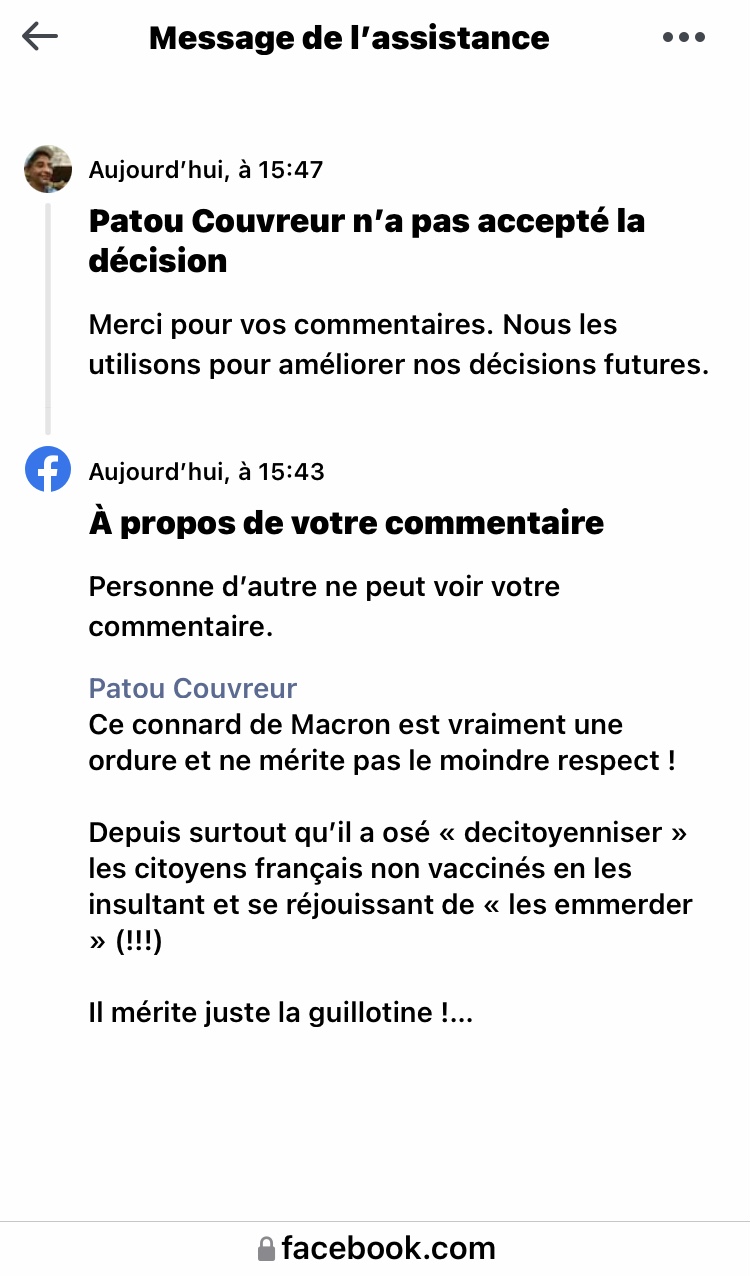
Task: Go back using the top-left arrow
Action: point(40,37)
